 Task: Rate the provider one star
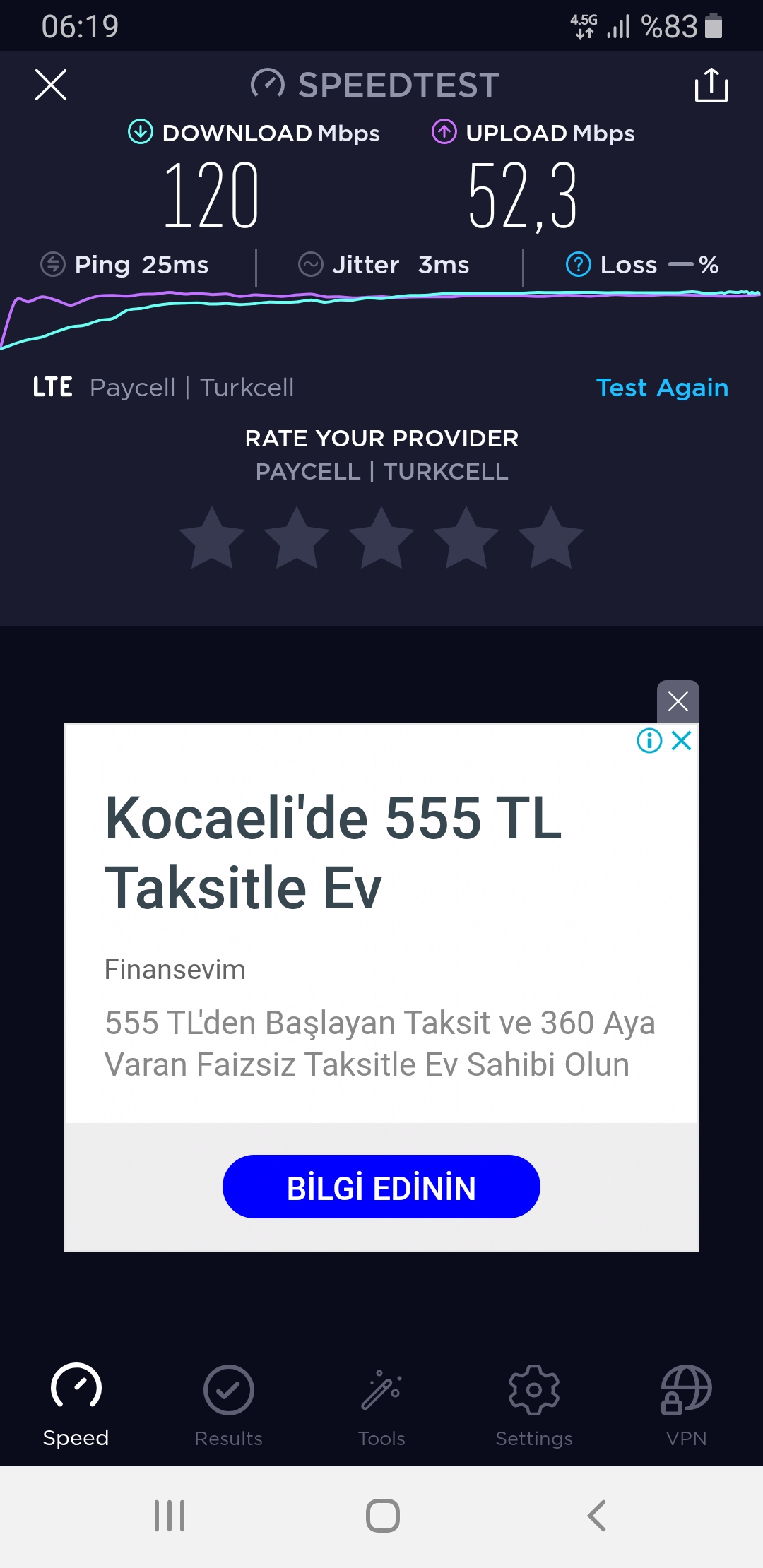click(212, 538)
